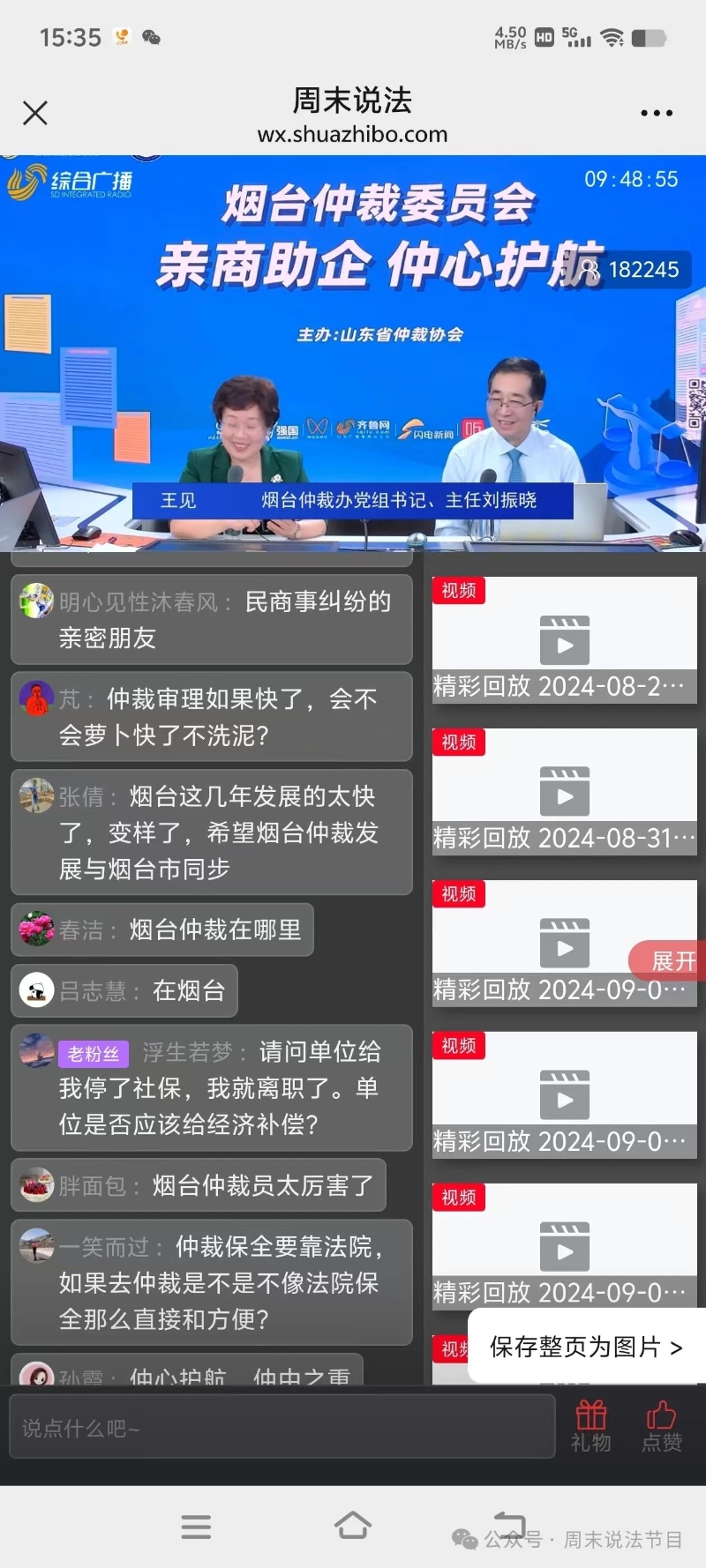Screen dimensions: 706x1568
Task: Send a gift with 礼物
Action: coord(590,1427)
